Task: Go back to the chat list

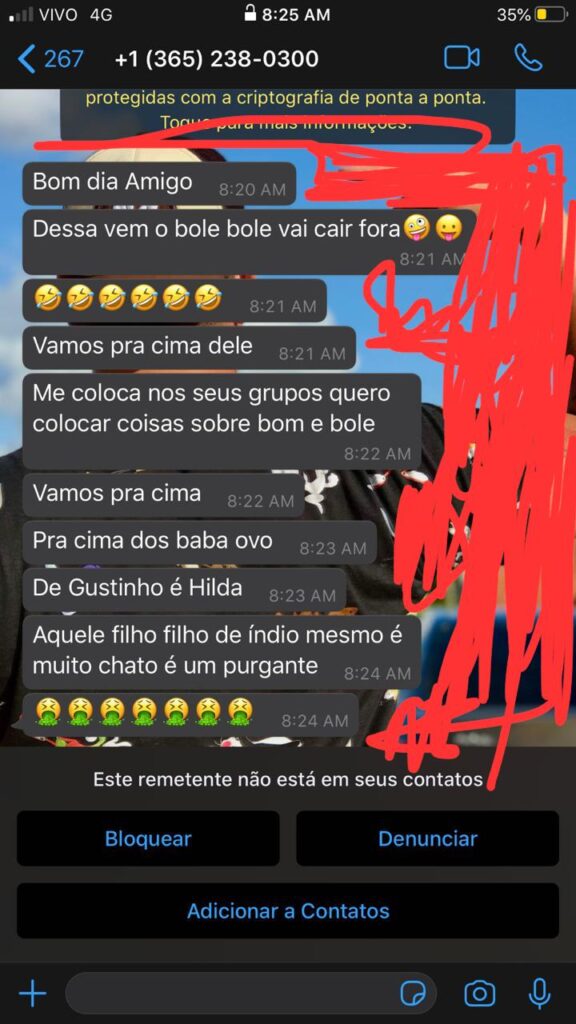Action: point(50,59)
